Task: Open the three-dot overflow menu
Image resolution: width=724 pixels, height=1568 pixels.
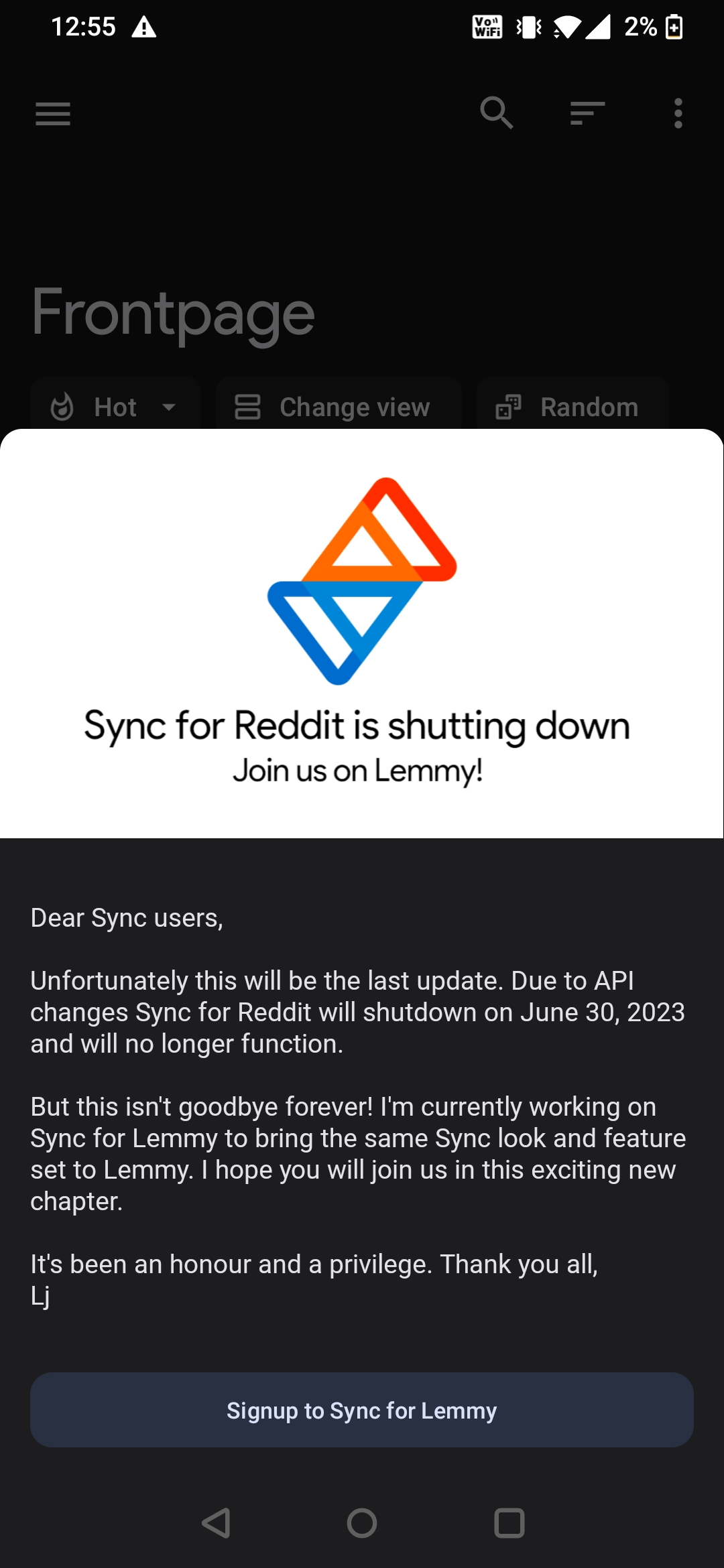Action: tap(678, 113)
